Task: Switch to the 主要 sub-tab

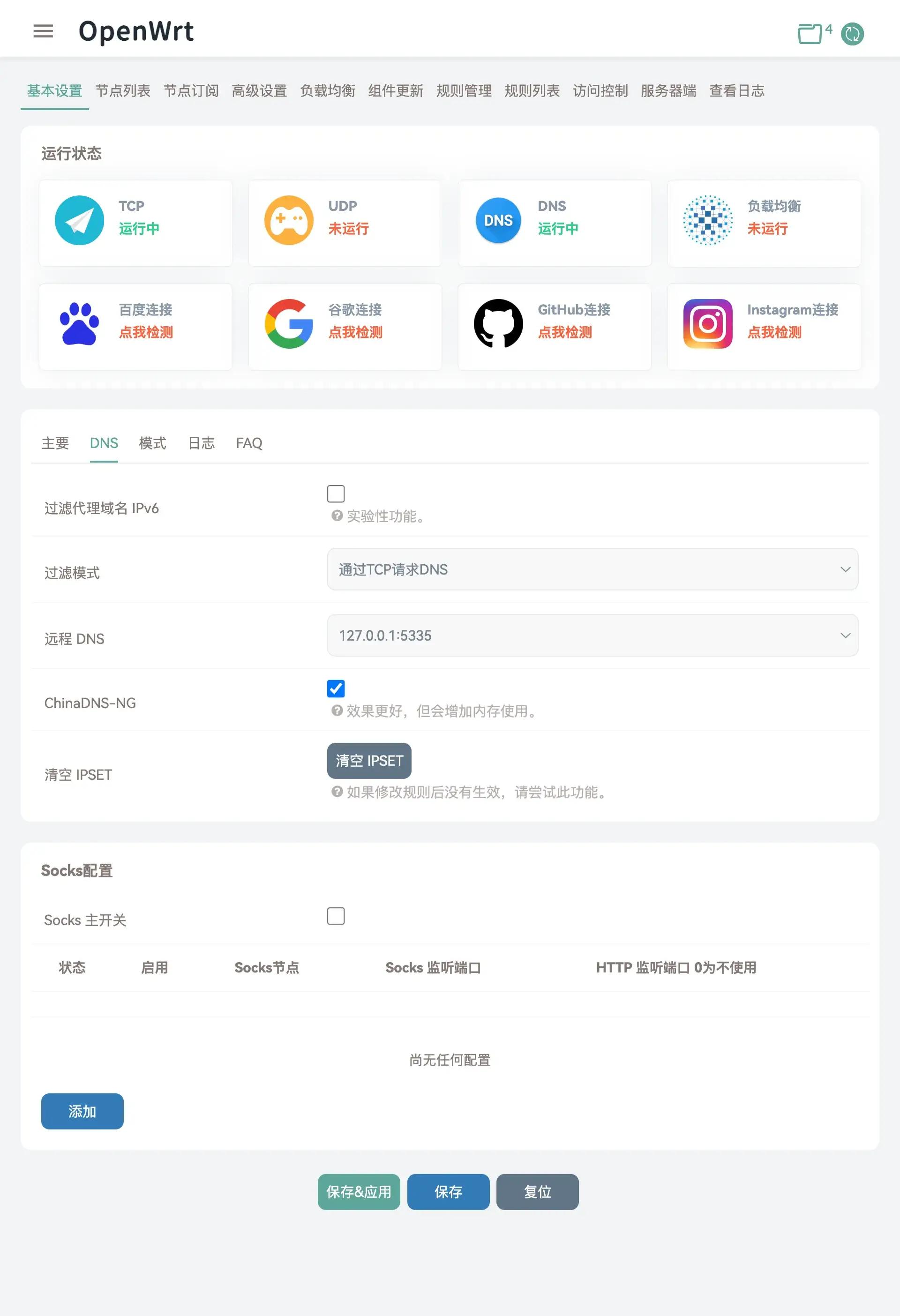Action: 55,443
